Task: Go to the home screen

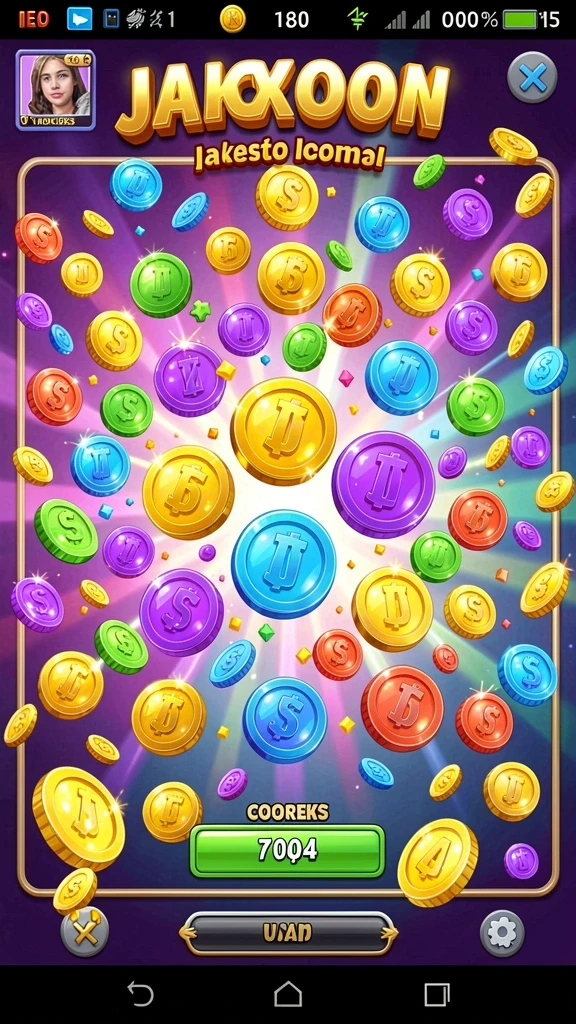Action: point(288,995)
